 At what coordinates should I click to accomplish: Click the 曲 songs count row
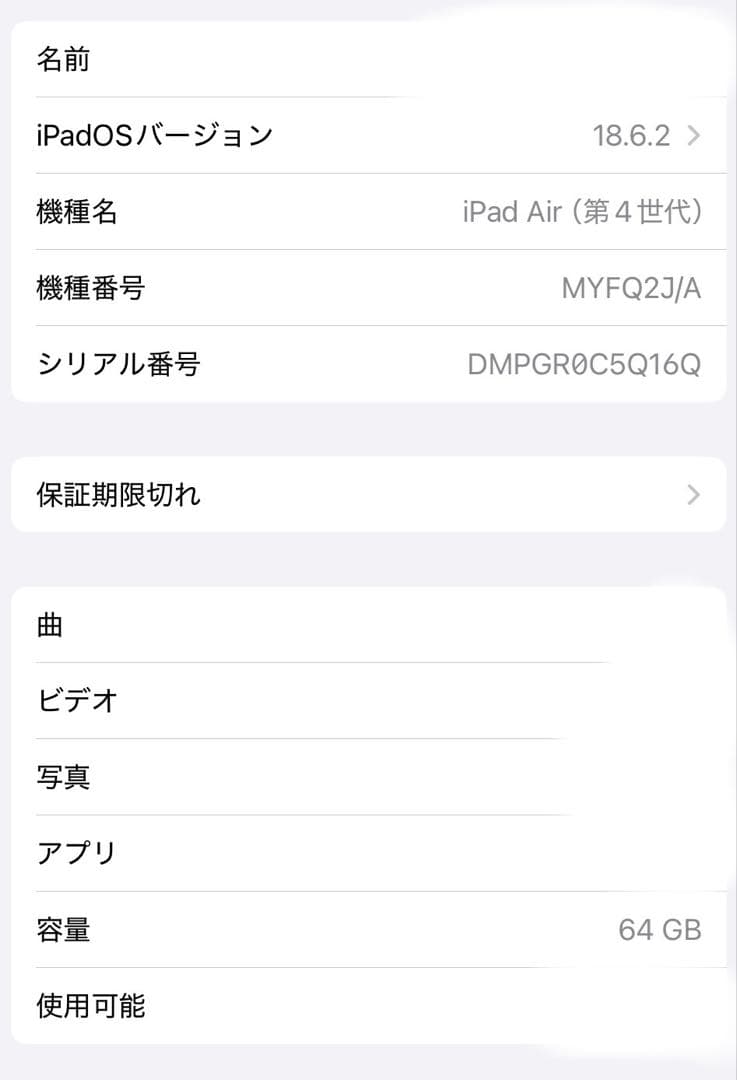tap(300, 624)
